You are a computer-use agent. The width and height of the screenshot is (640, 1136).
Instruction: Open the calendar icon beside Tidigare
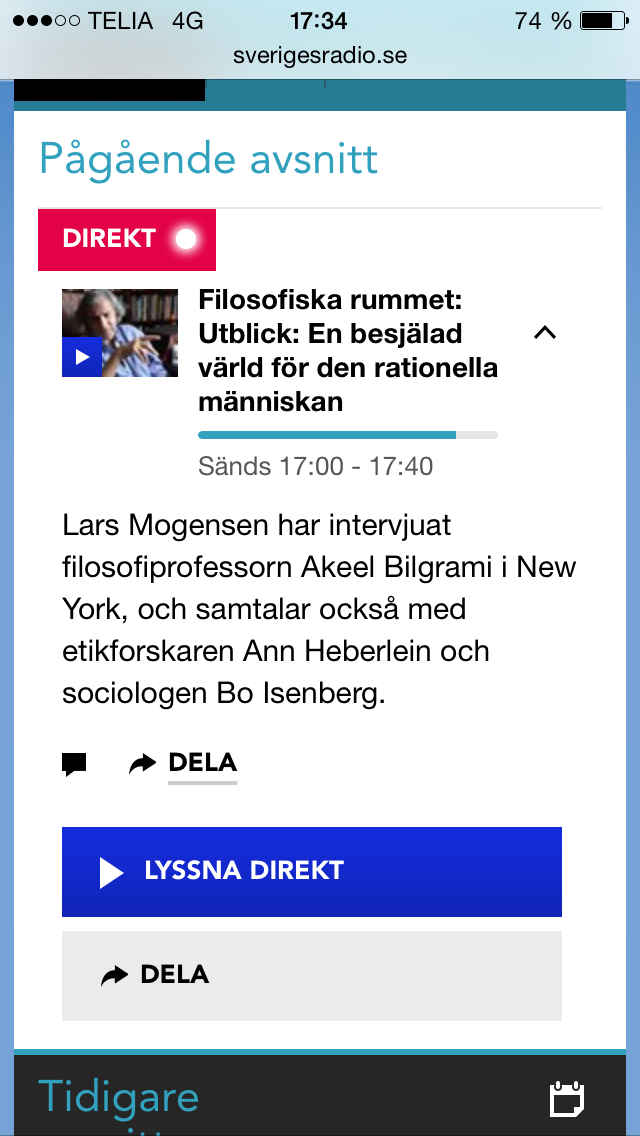[x=567, y=1098]
